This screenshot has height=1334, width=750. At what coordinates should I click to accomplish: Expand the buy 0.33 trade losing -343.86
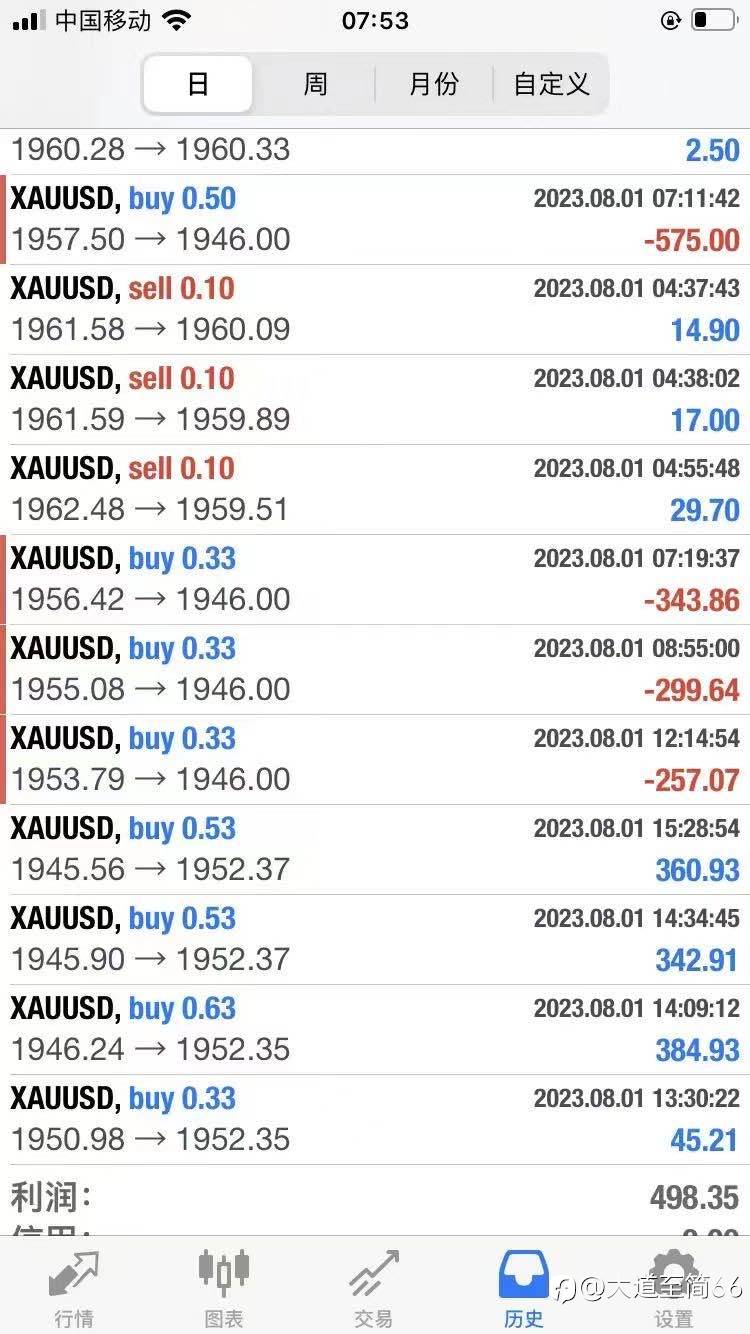[375, 580]
